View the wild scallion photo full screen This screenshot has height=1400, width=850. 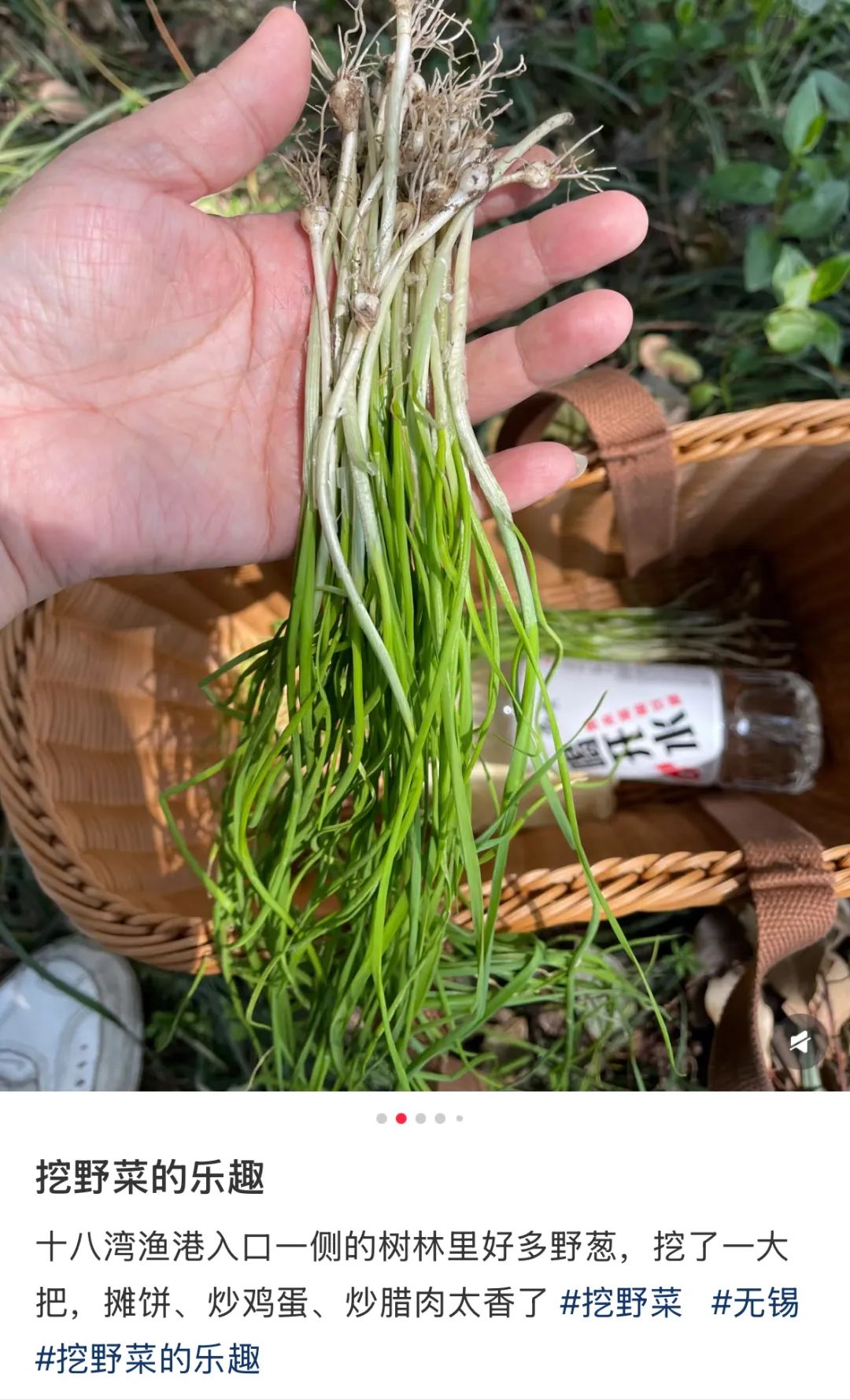tap(425, 543)
